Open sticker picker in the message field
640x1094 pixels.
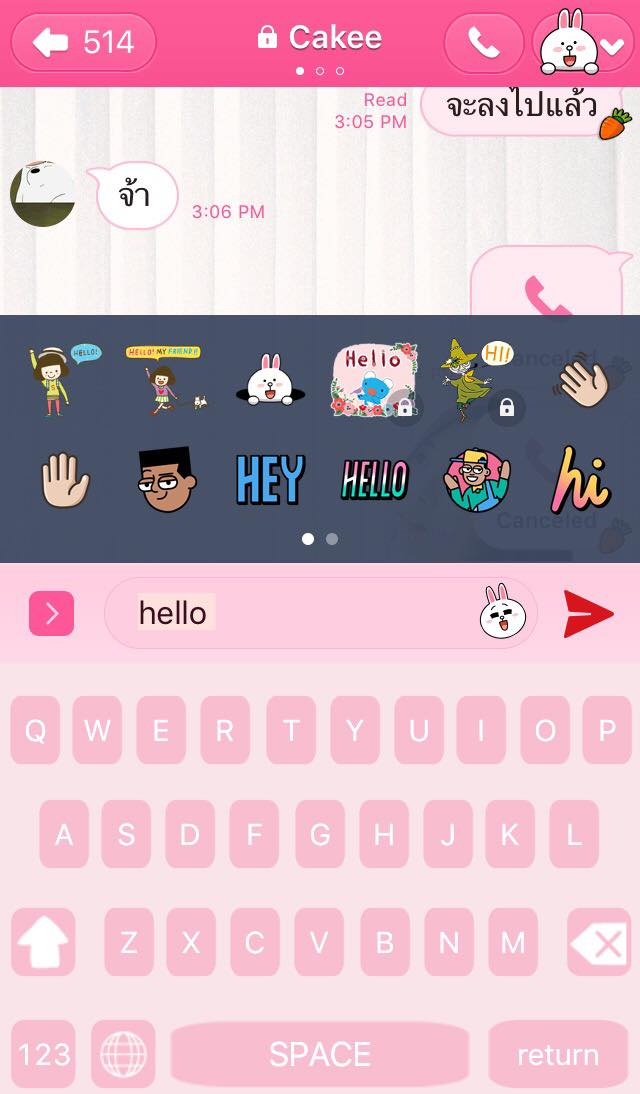click(502, 612)
